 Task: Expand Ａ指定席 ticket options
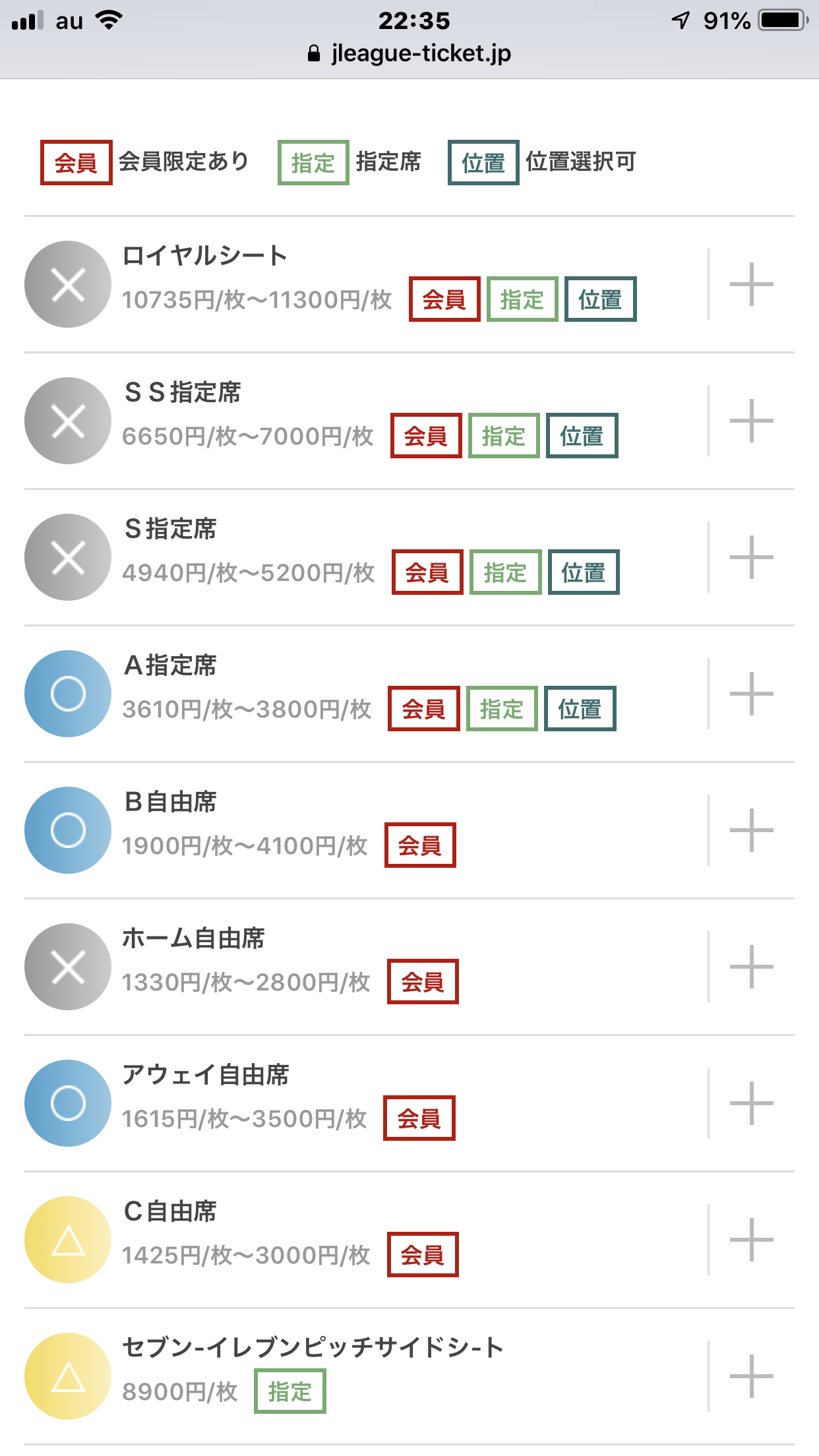751,694
